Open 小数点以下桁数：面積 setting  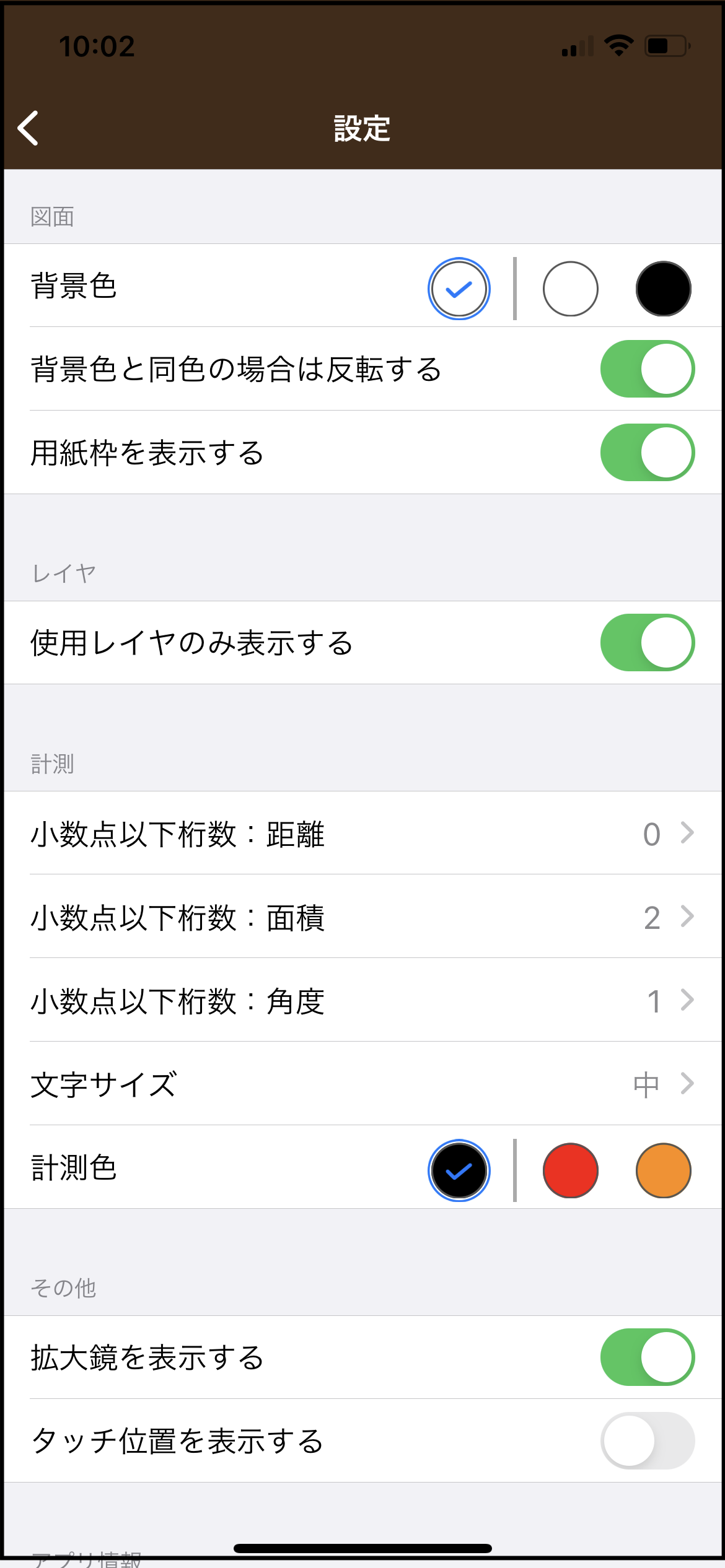[362, 917]
